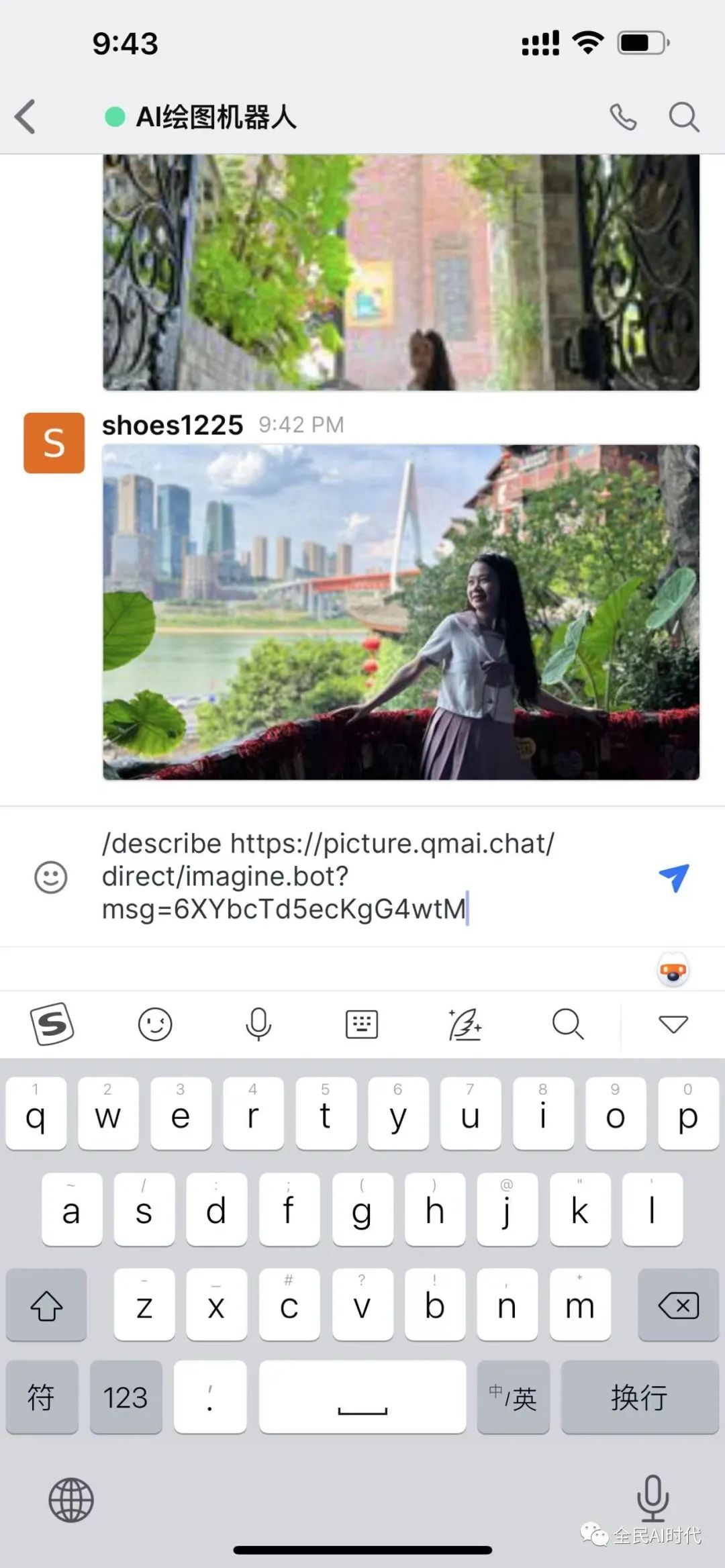Open the keyboard toolbar search

568,1024
